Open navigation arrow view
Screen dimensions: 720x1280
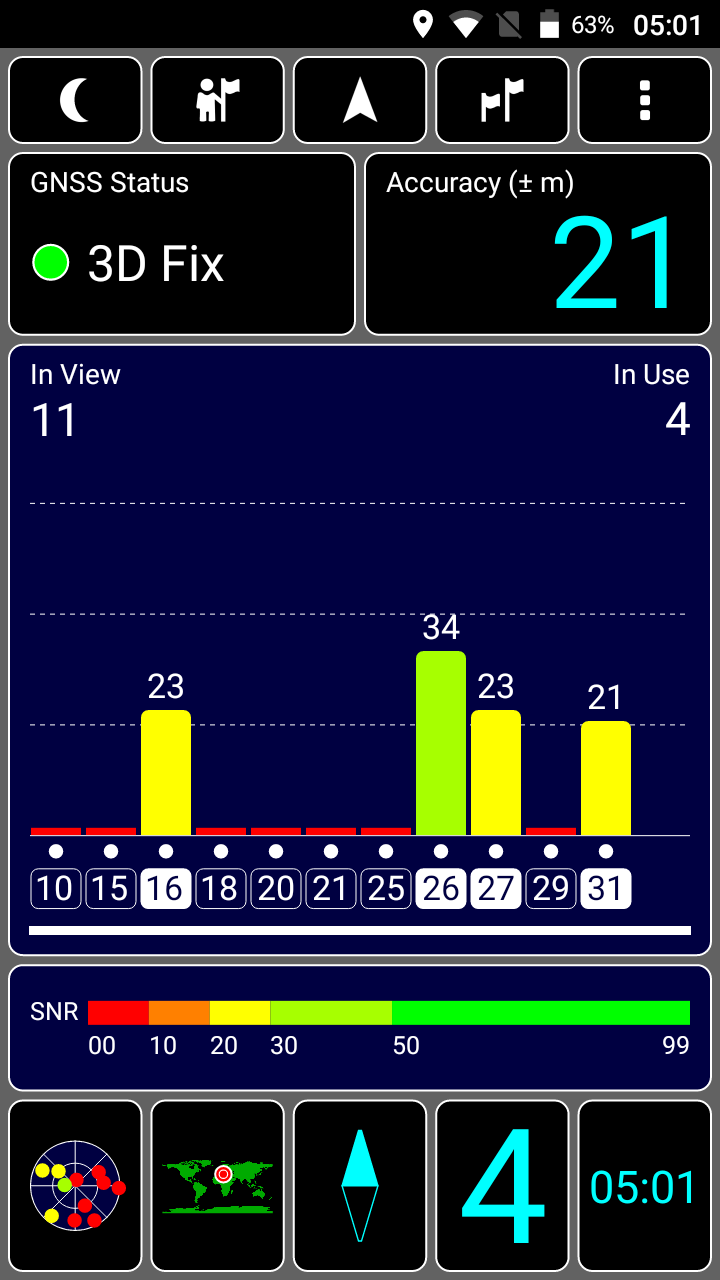click(x=360, y=100)
